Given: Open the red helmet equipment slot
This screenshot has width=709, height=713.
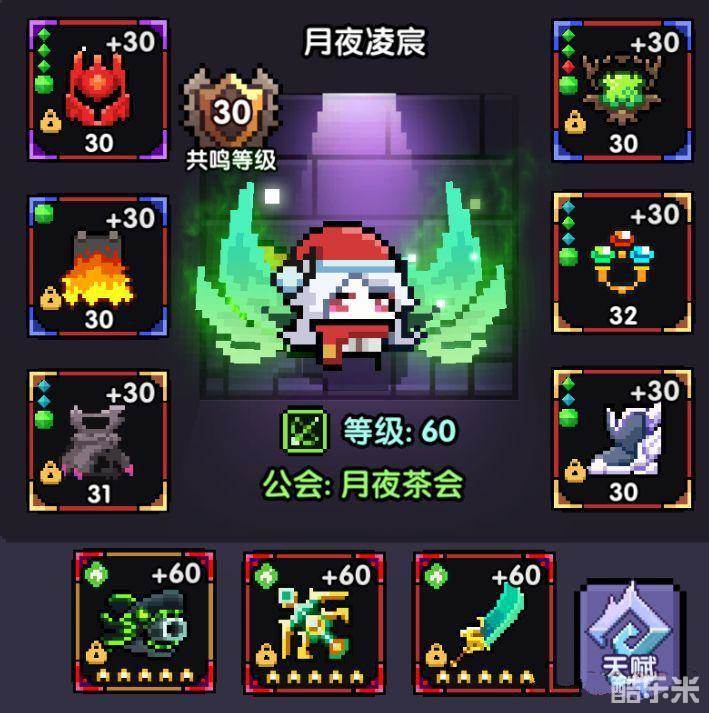Looking at the screenshot, I should [x=98, y=90].
